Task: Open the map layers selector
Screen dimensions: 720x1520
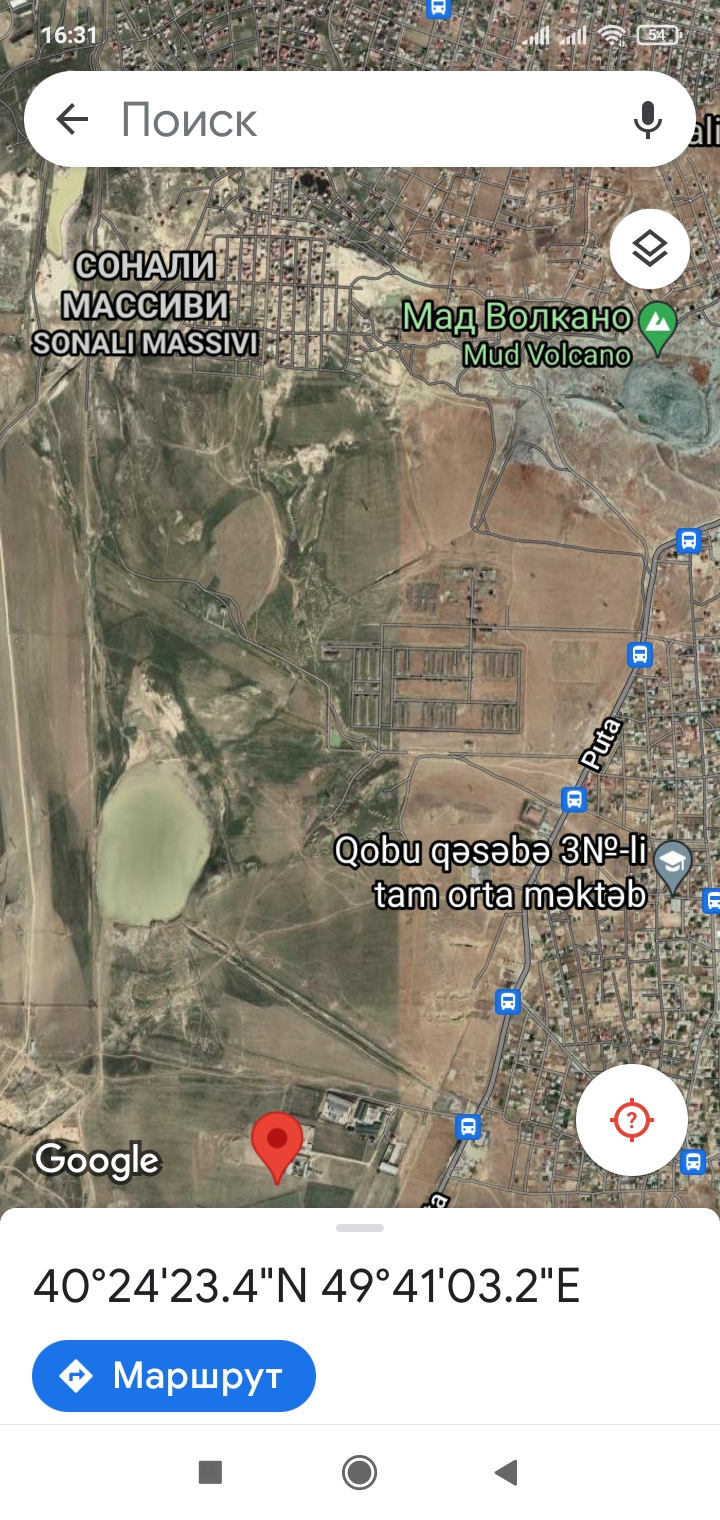Action: coord(650,248)
